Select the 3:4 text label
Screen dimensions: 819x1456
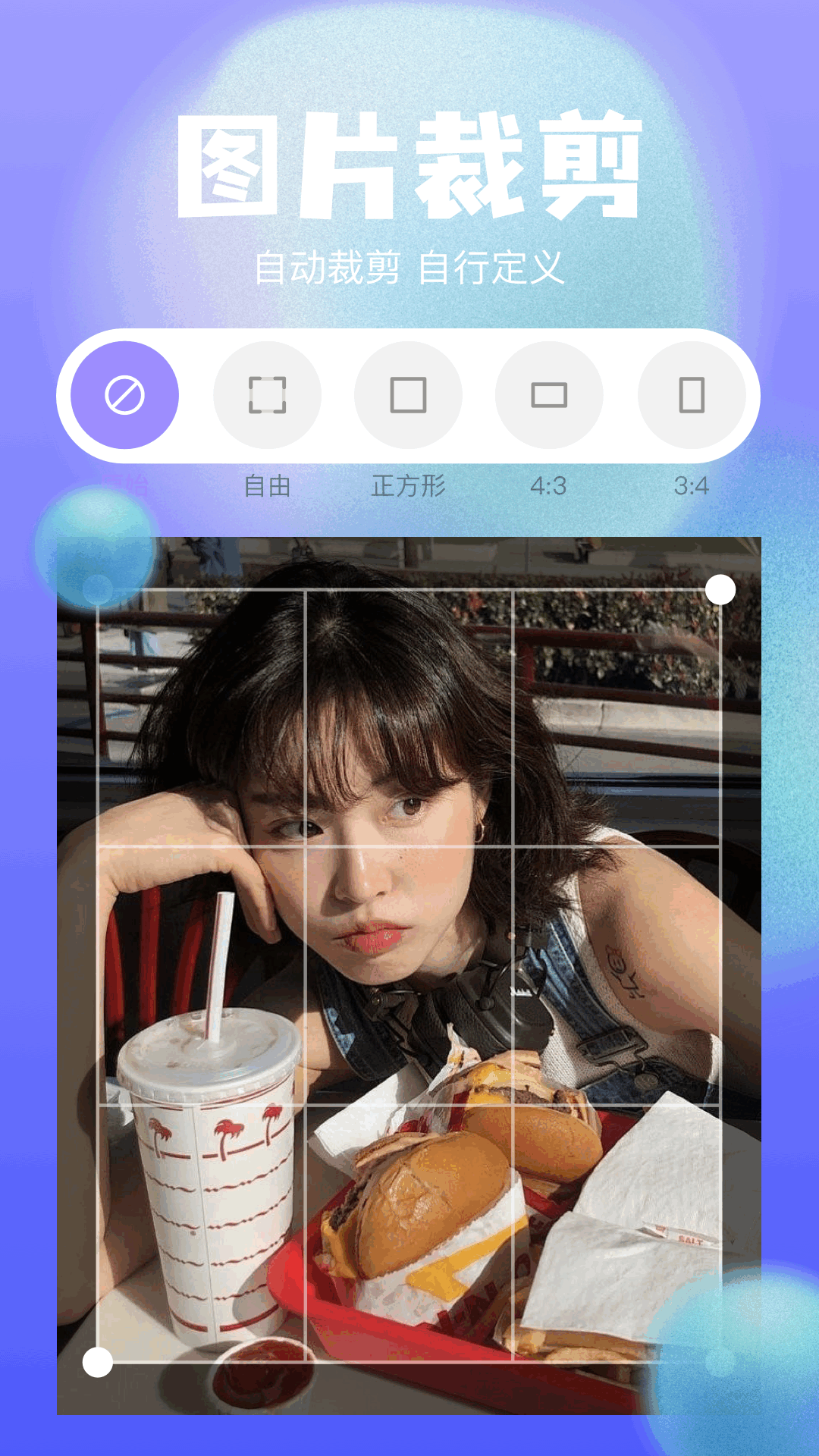tap(691, 488)
